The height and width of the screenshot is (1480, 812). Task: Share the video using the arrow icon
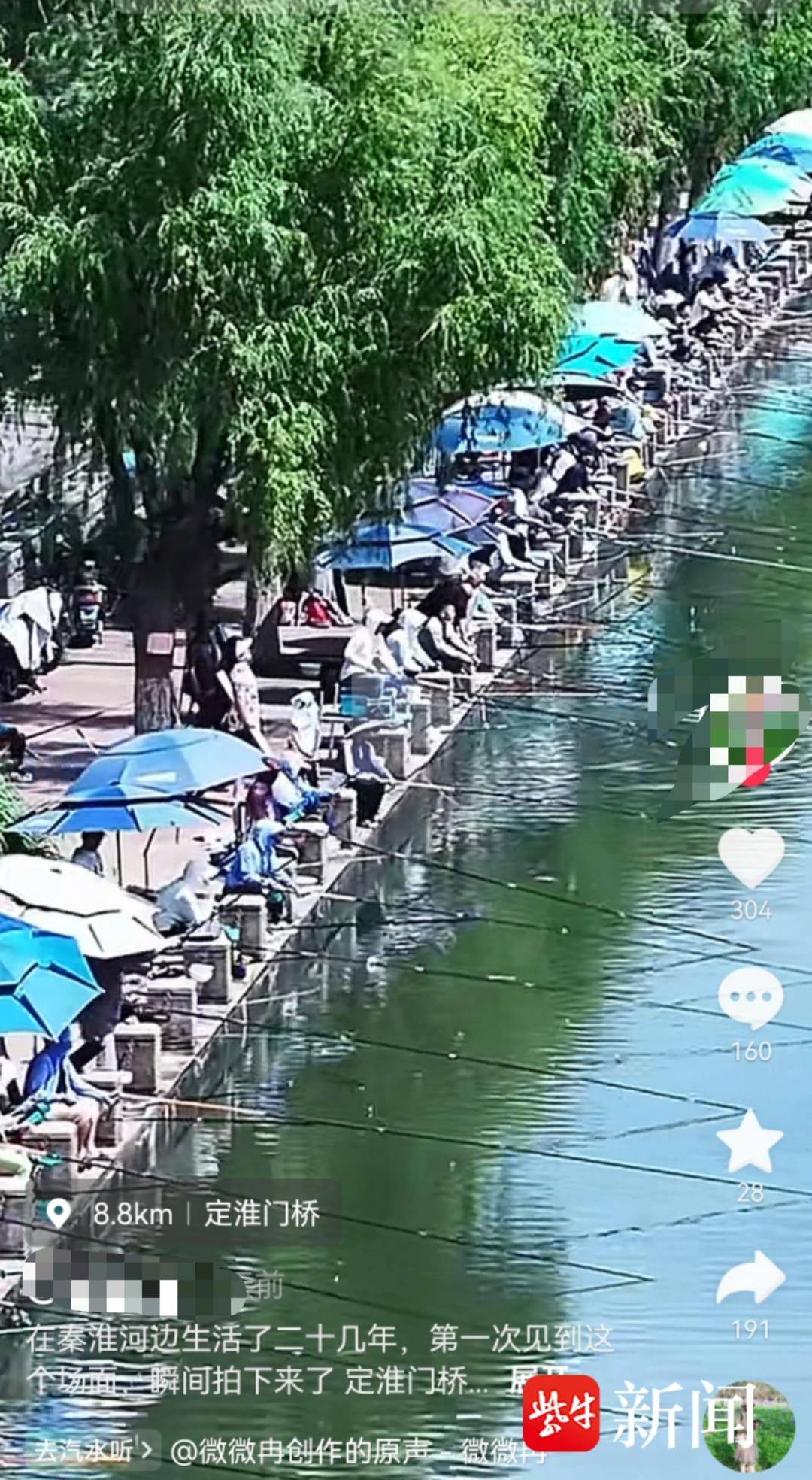click(750, 1279)
